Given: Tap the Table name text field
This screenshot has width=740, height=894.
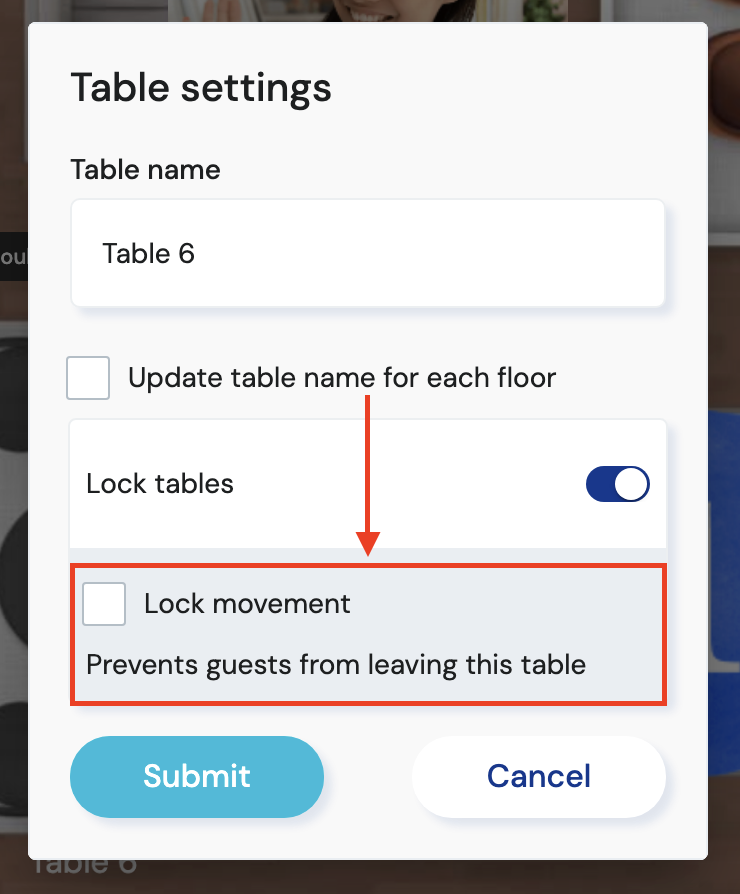Looking at the screenshot, I should coord(367,253).
